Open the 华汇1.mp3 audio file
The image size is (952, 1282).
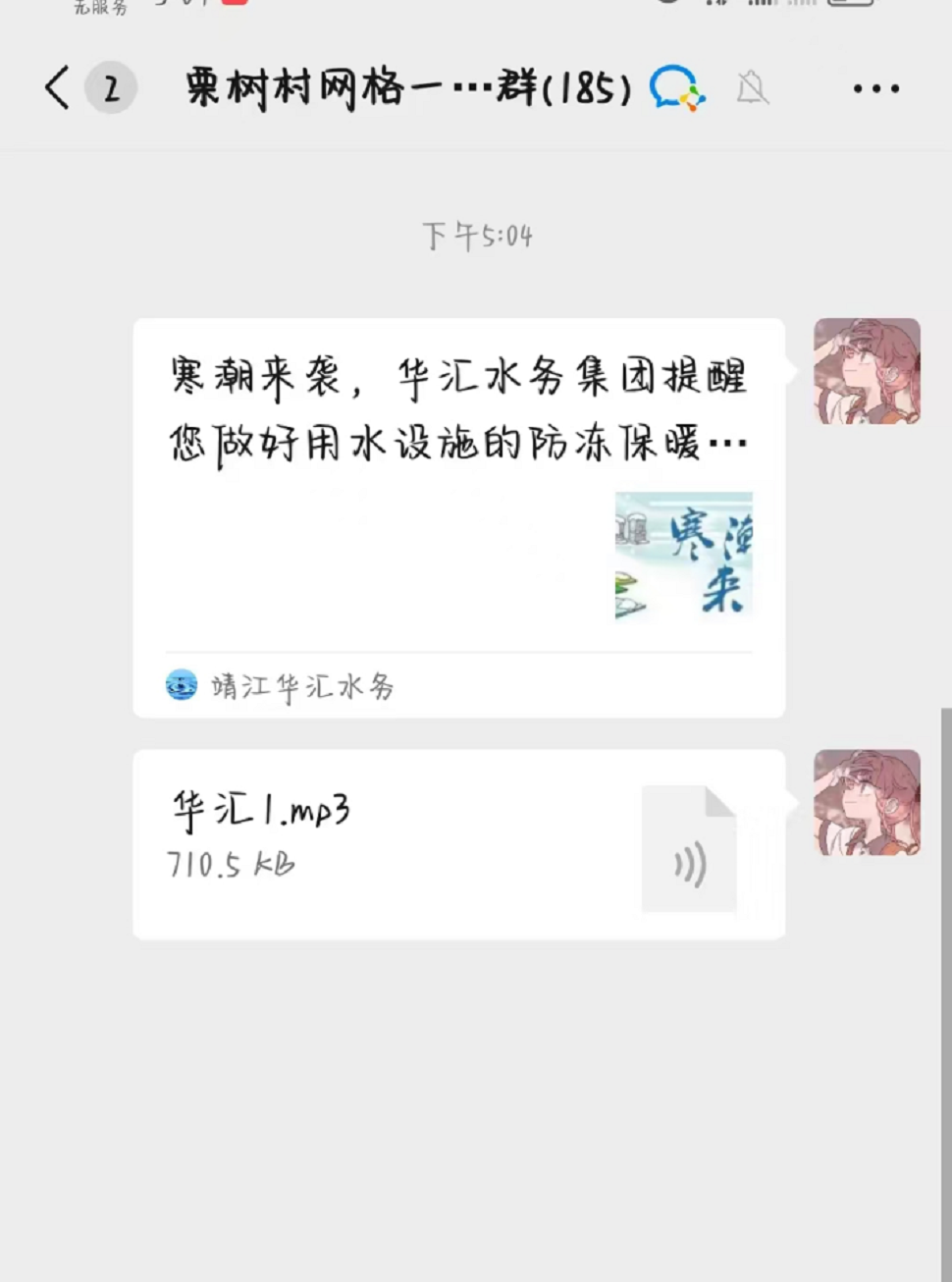point(458,844)
